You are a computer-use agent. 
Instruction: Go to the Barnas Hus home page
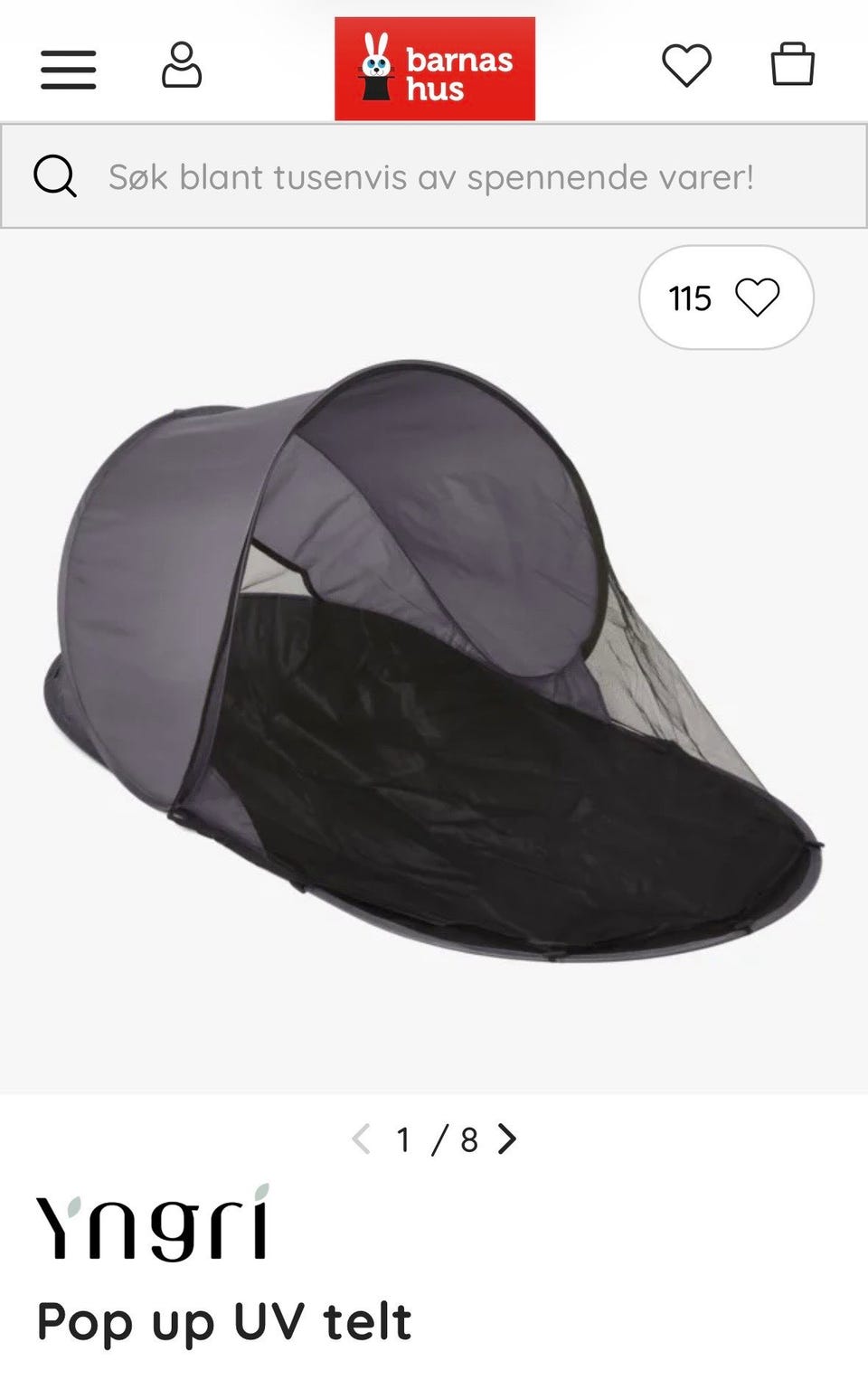pyautogui.click(x=435, y=69)
